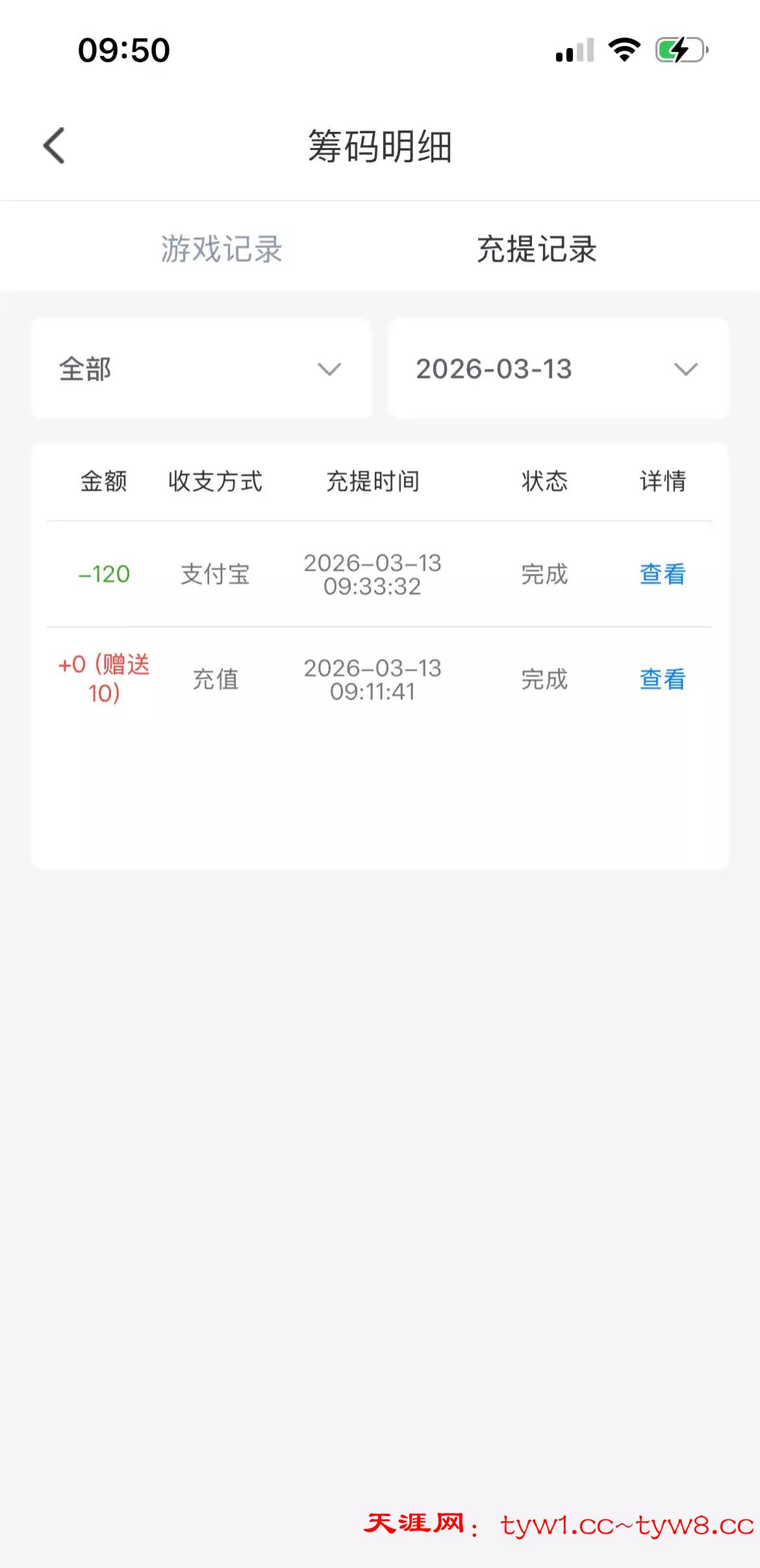This screenshot has width=760, height=1568.
Task: Select the 充提记录 tab
Action: [537, 249]
